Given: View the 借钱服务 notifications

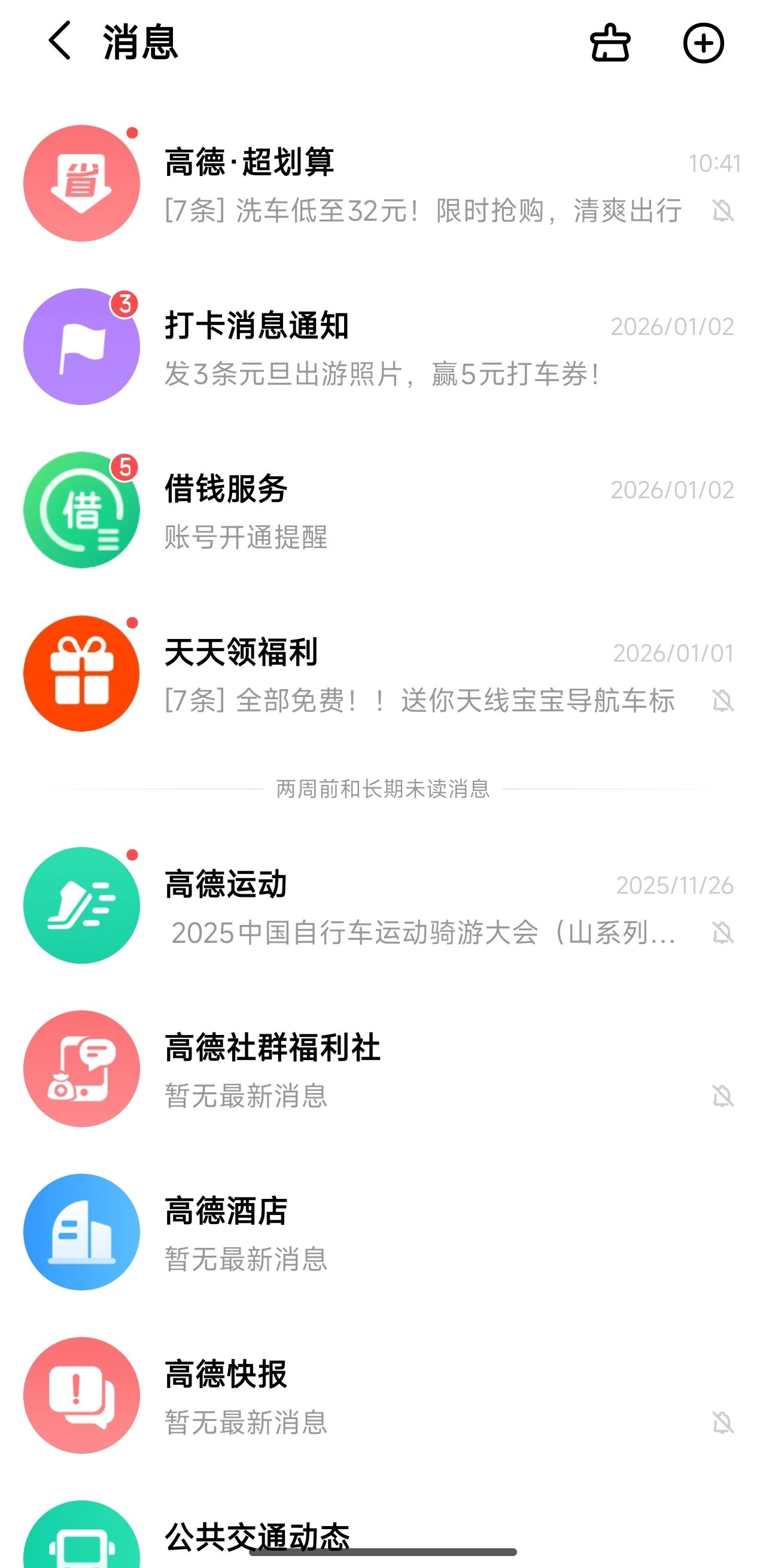Looking at the screenshot, I should [383, 510].
